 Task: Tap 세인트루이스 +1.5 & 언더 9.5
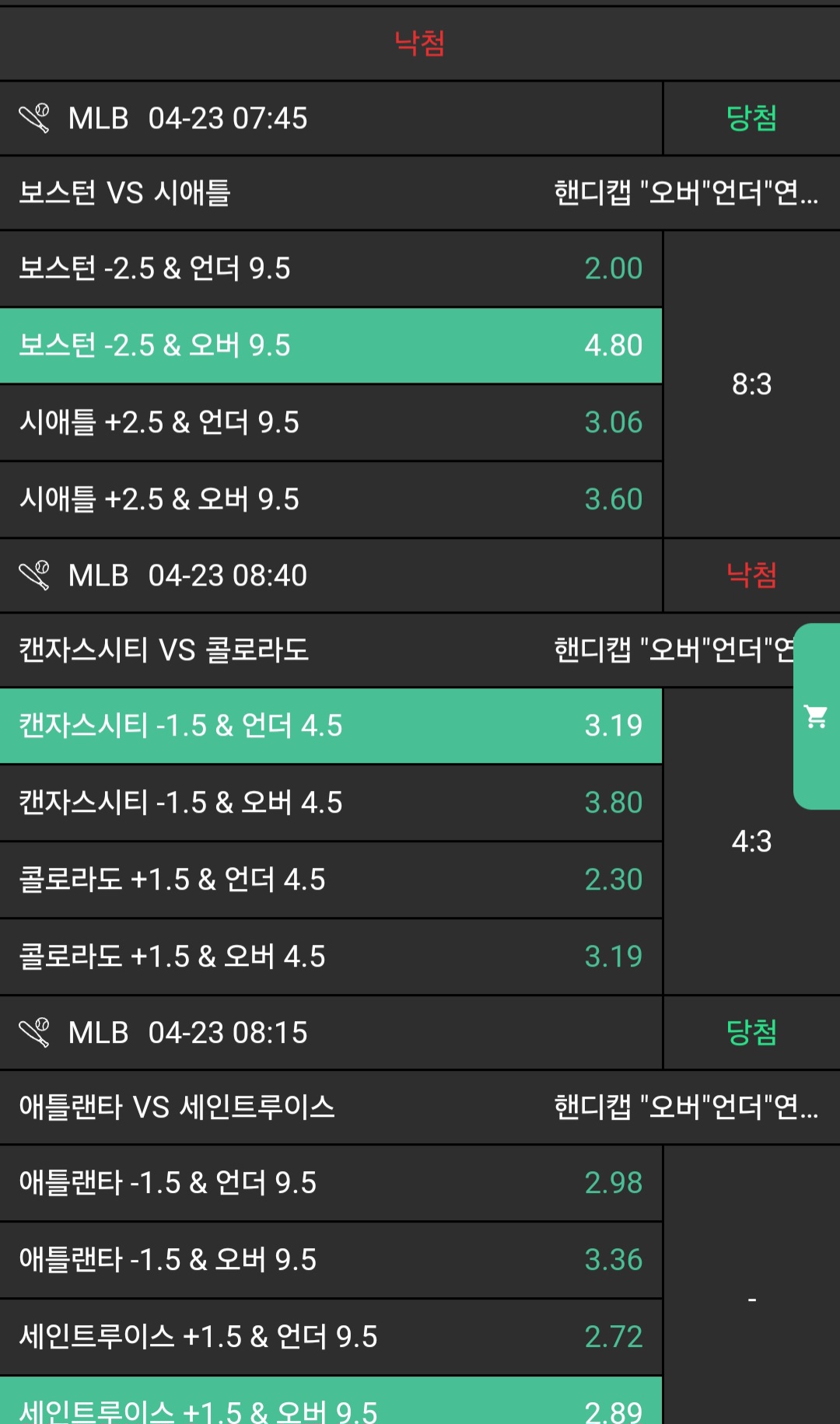[x=331, y=1337]
